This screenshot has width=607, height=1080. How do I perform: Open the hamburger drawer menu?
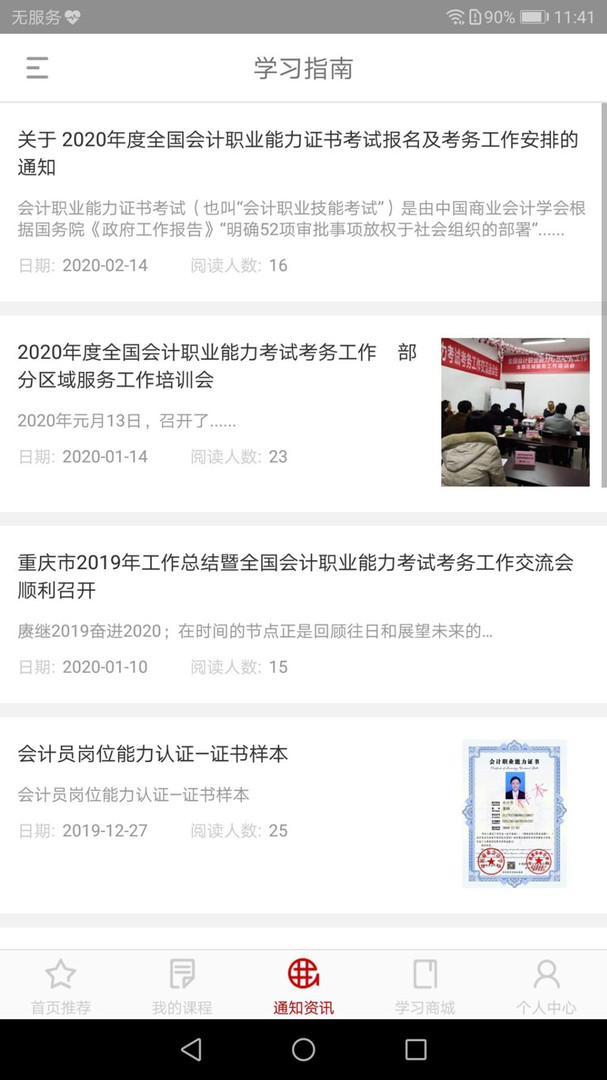point(37,68)
